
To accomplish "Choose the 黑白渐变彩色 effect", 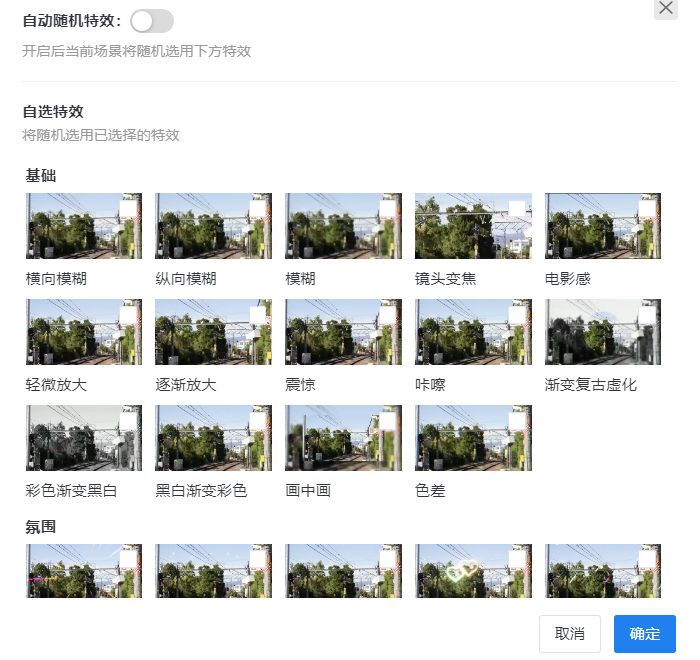I will (213, 438).
